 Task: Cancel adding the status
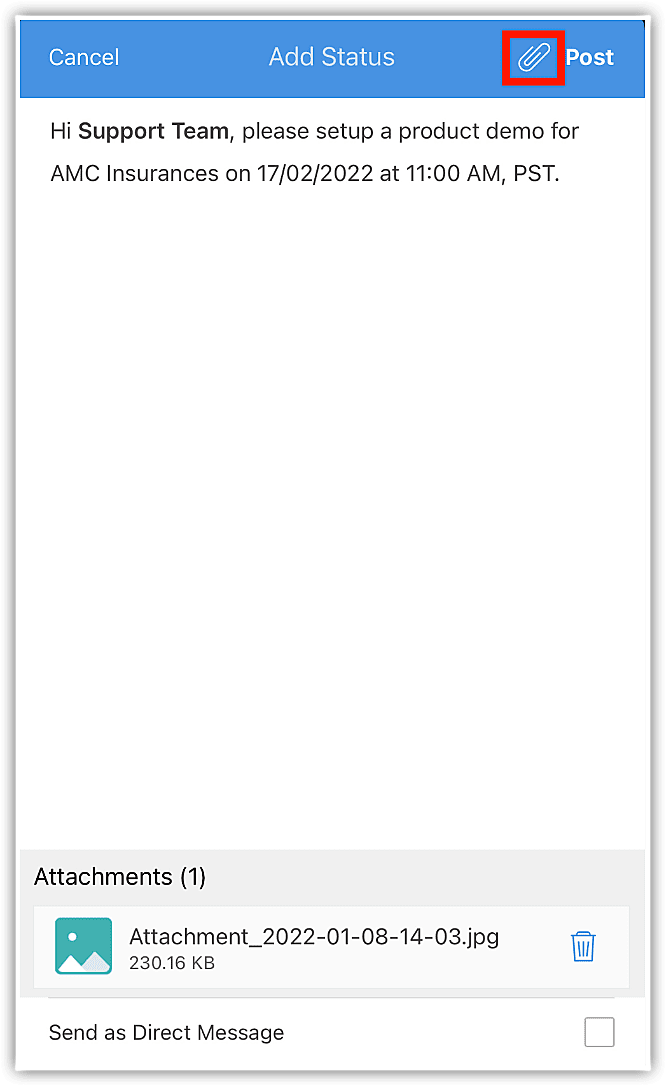84,58
